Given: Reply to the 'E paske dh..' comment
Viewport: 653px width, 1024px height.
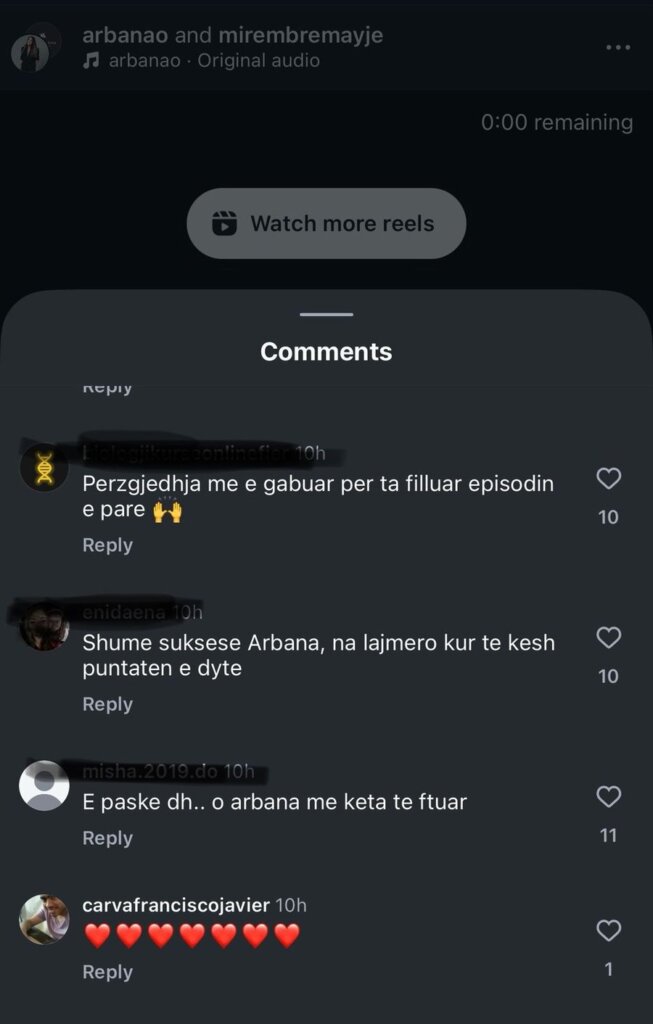Looking at the screenshot, I should 107,838.
